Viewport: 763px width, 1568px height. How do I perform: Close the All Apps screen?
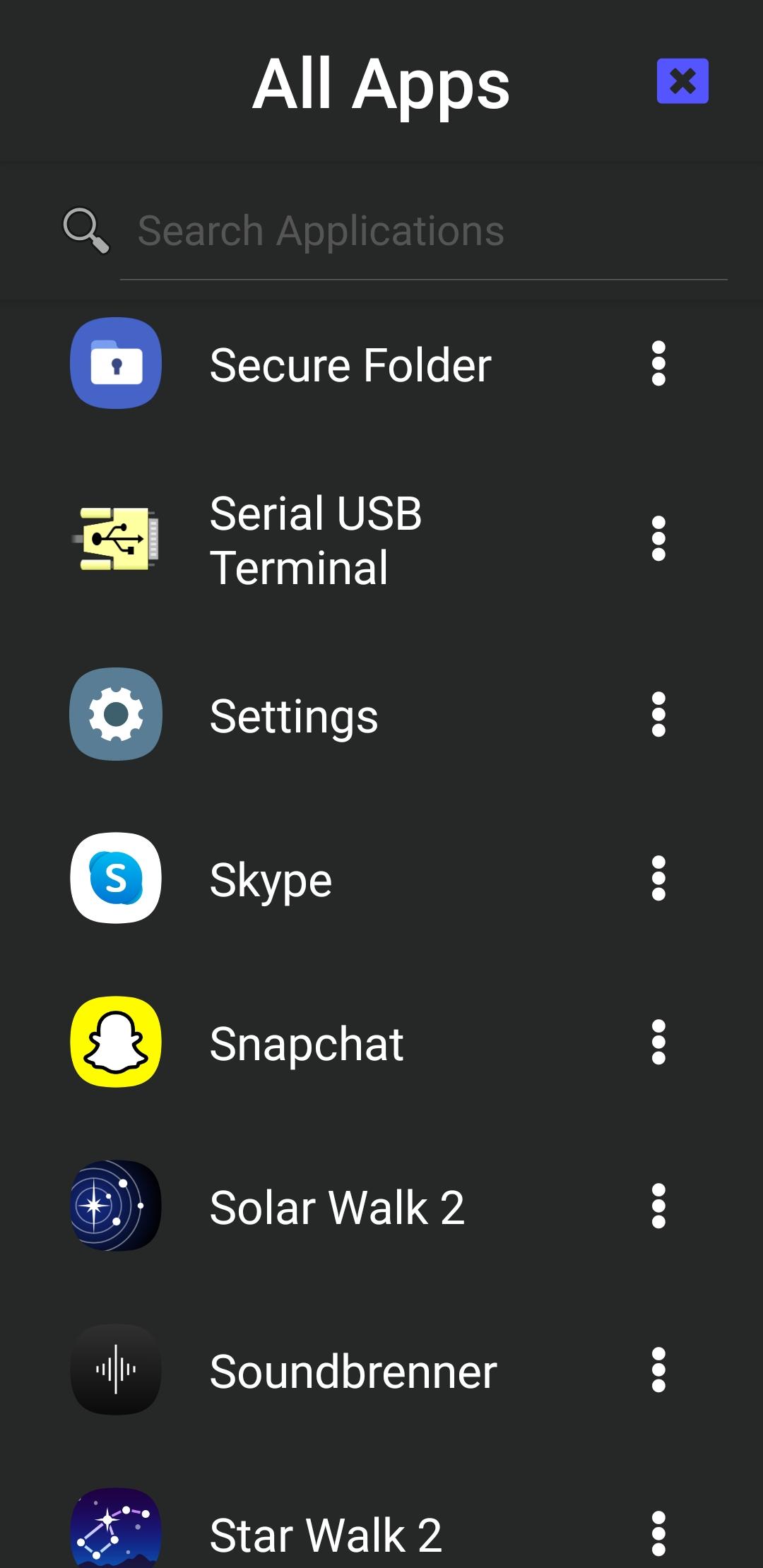point(682,81)
